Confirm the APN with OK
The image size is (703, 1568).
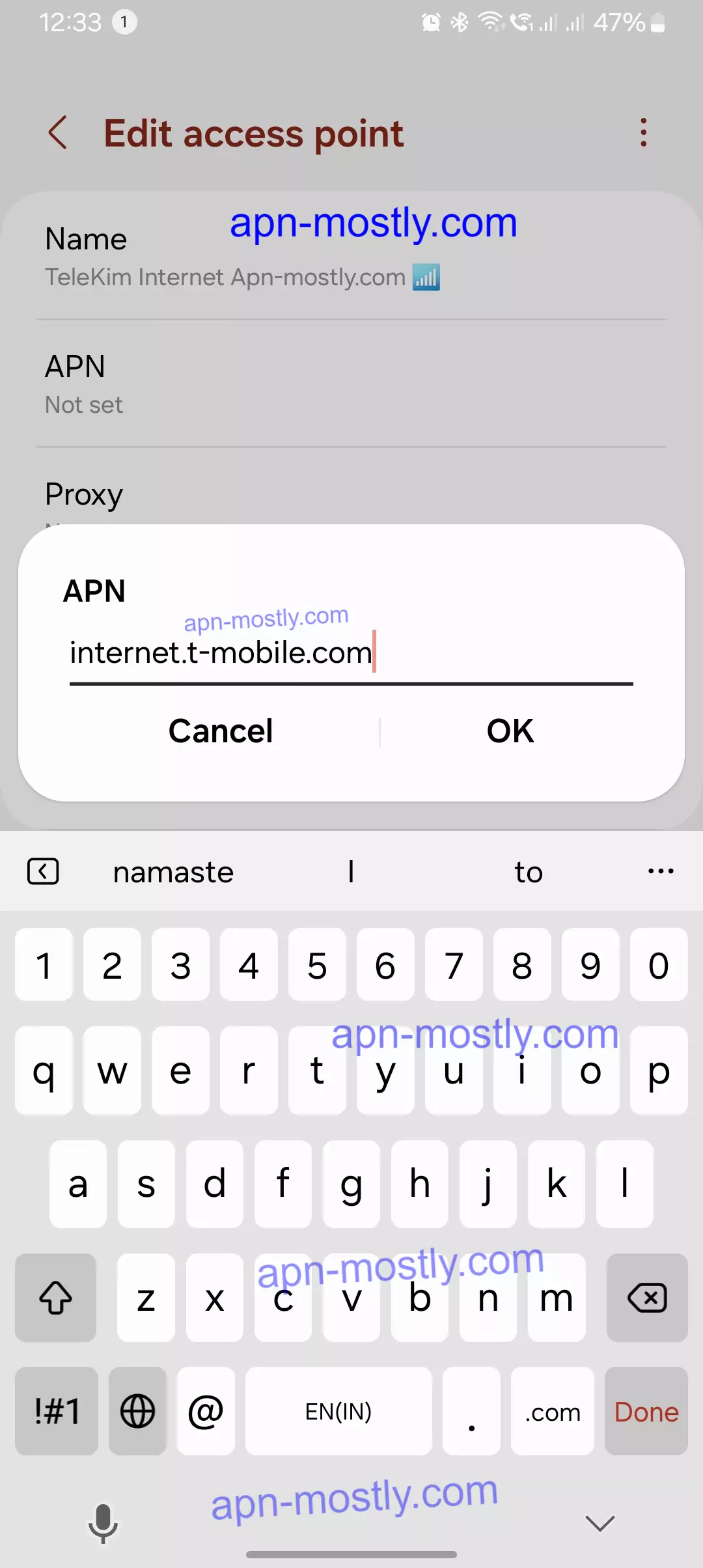(510, 731)
